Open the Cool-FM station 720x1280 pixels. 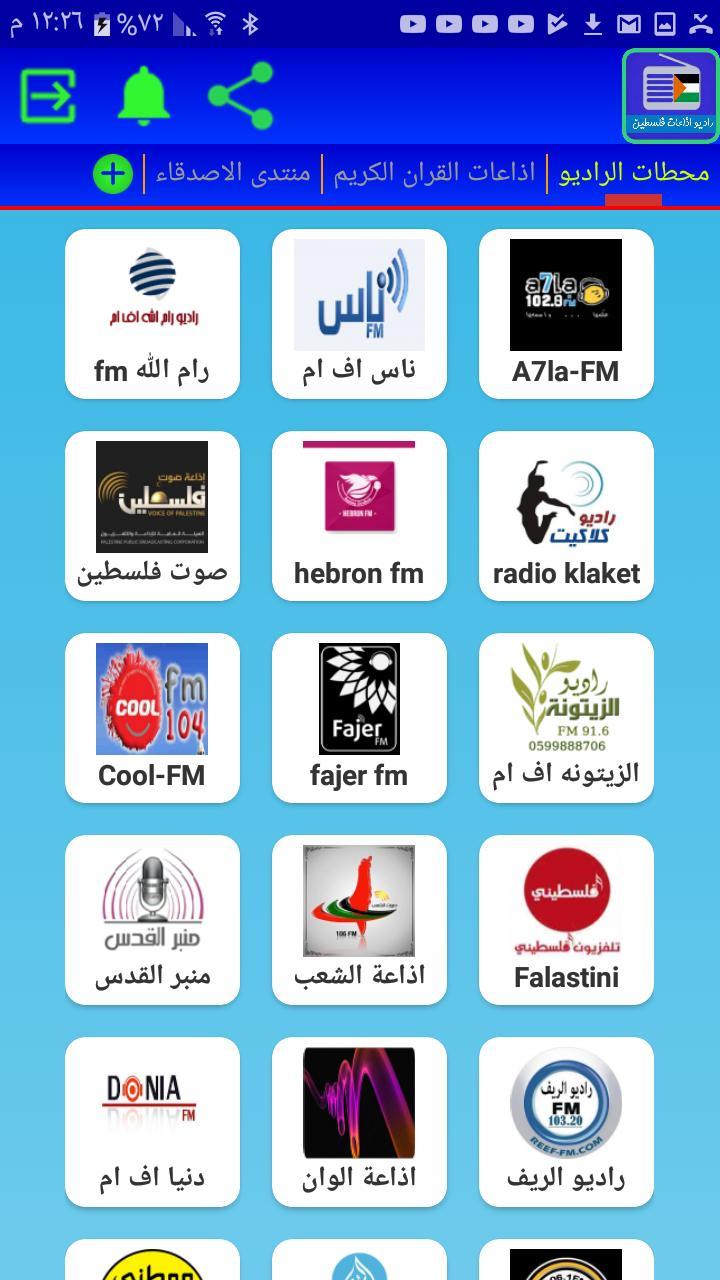tap(152, 717)
